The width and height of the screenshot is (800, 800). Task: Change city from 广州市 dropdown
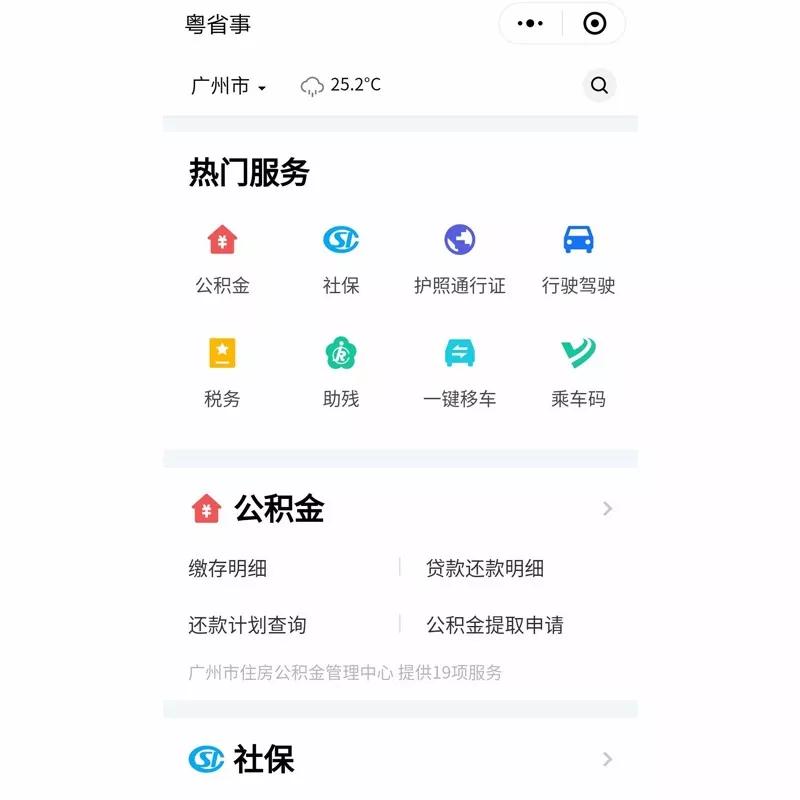point(229,86)
